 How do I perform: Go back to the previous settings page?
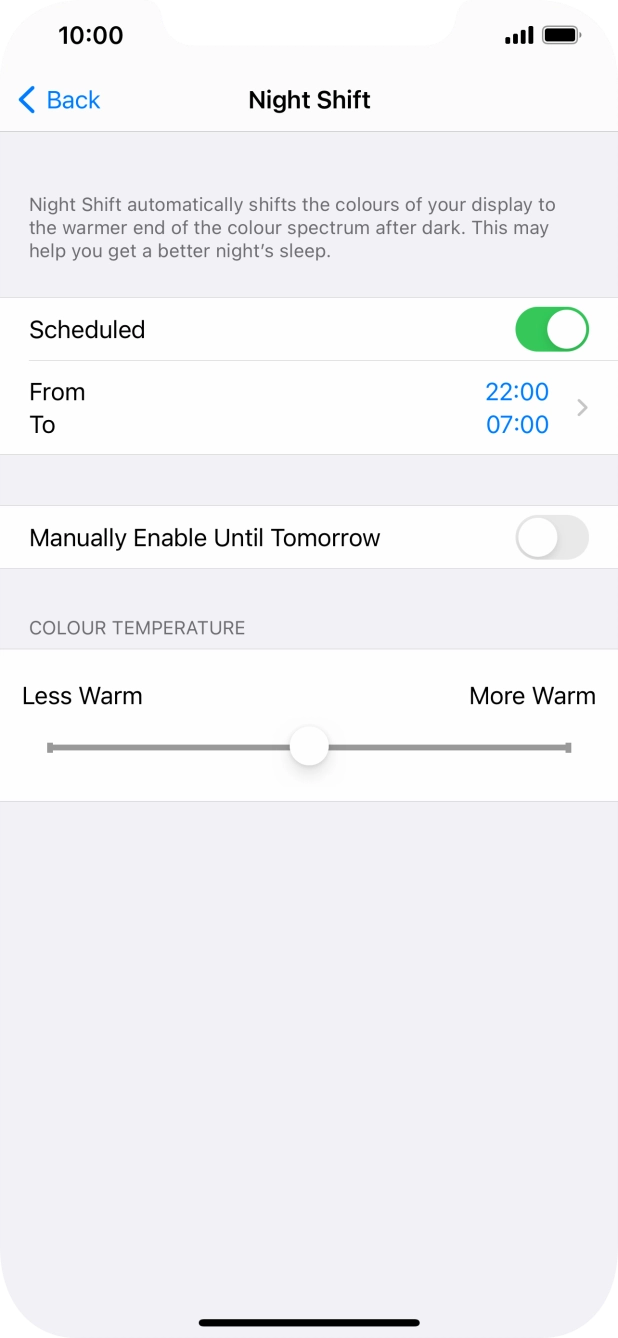point(60,100)
